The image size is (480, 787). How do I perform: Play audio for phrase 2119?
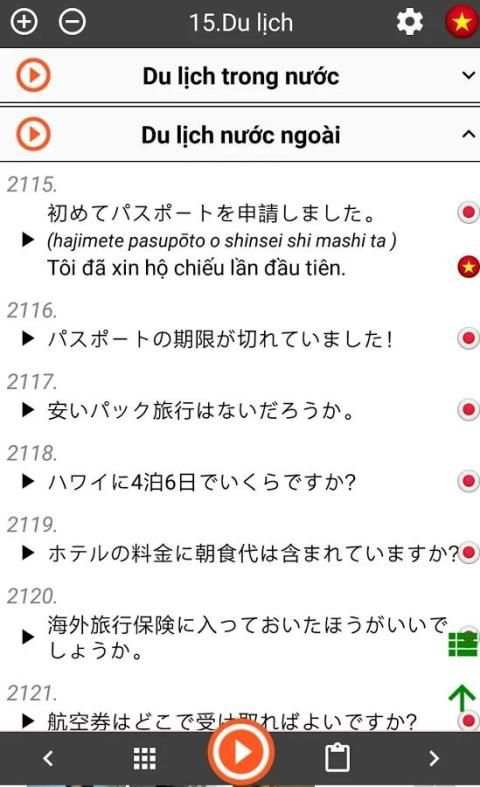pyautogui.click(x=28, y=553)
